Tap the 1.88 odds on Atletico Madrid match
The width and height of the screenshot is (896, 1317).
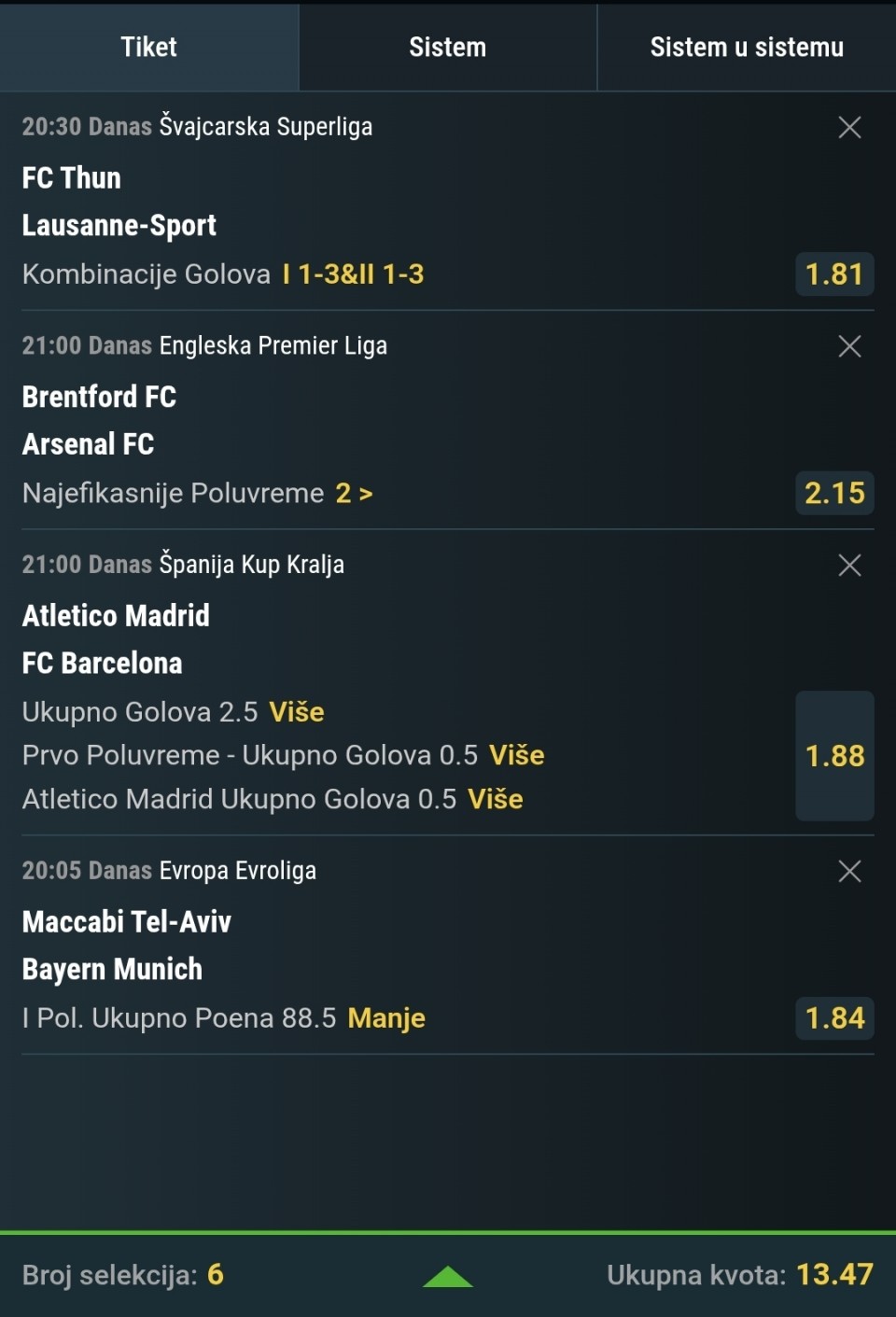click(x=834, y=756)
